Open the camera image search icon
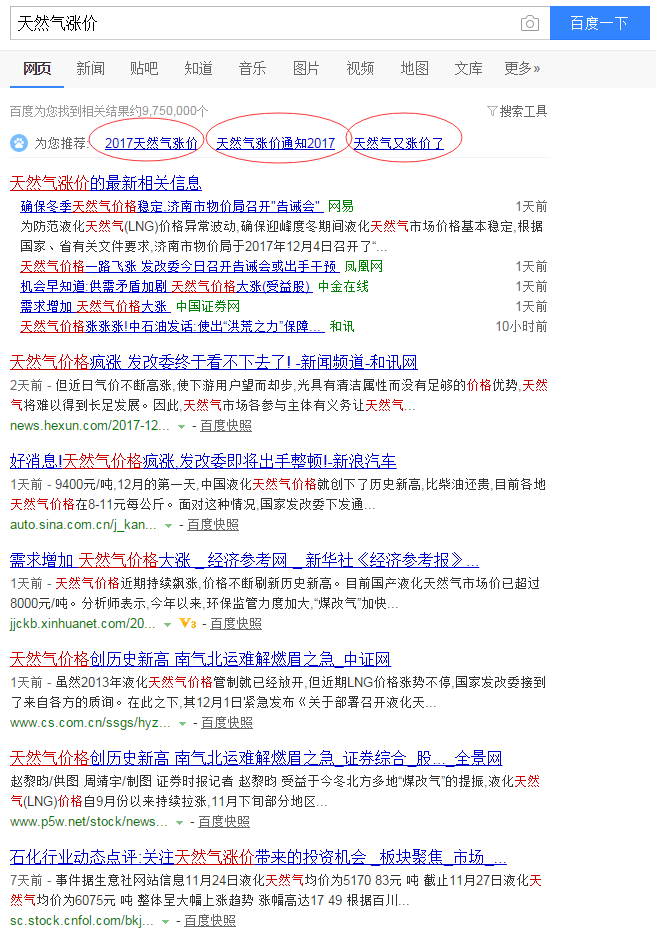Image resolution: width=656 pixels, height=930 pixels. tap(529, 23)
